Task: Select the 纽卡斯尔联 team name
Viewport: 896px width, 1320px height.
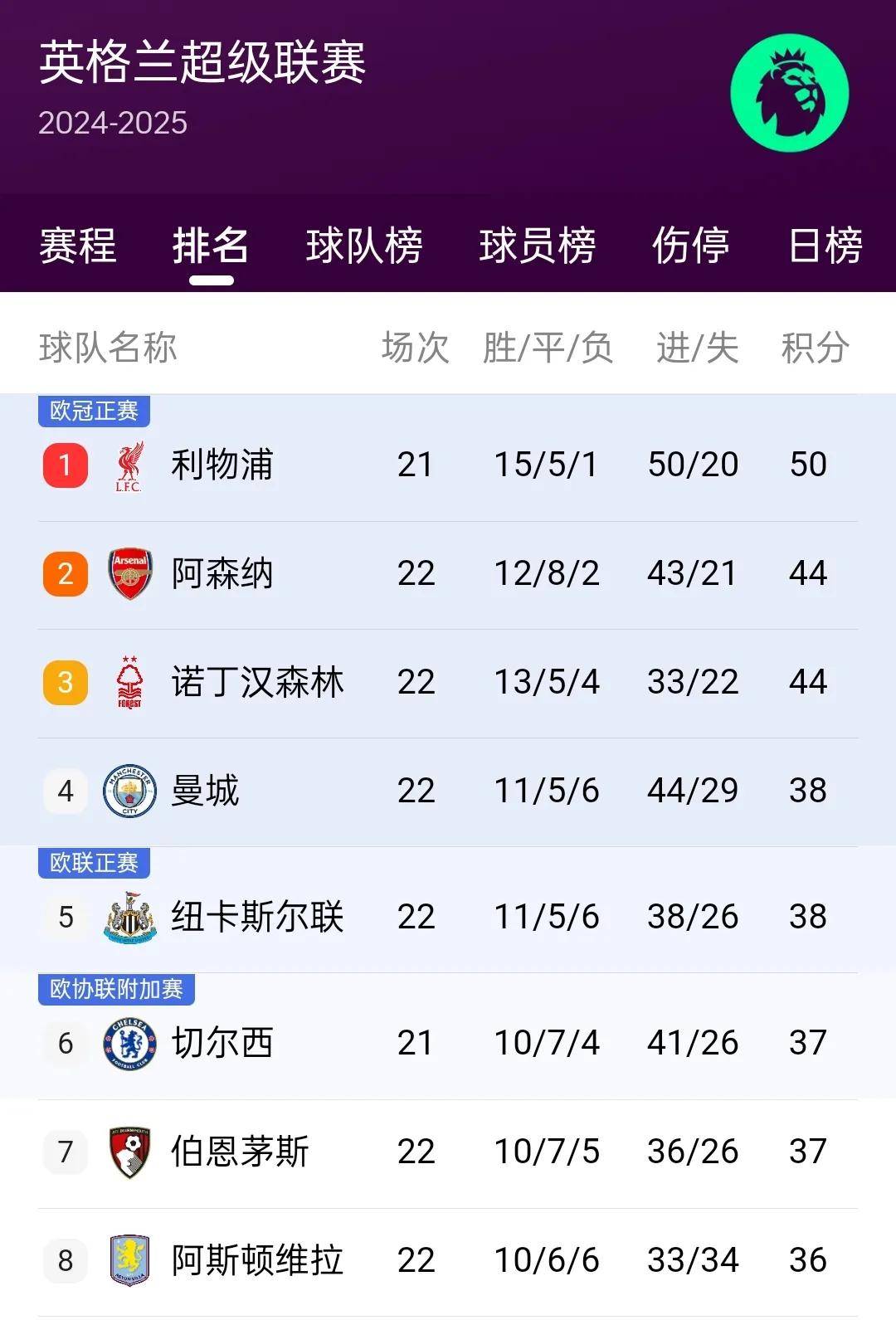Action: [x=257, y=915]
